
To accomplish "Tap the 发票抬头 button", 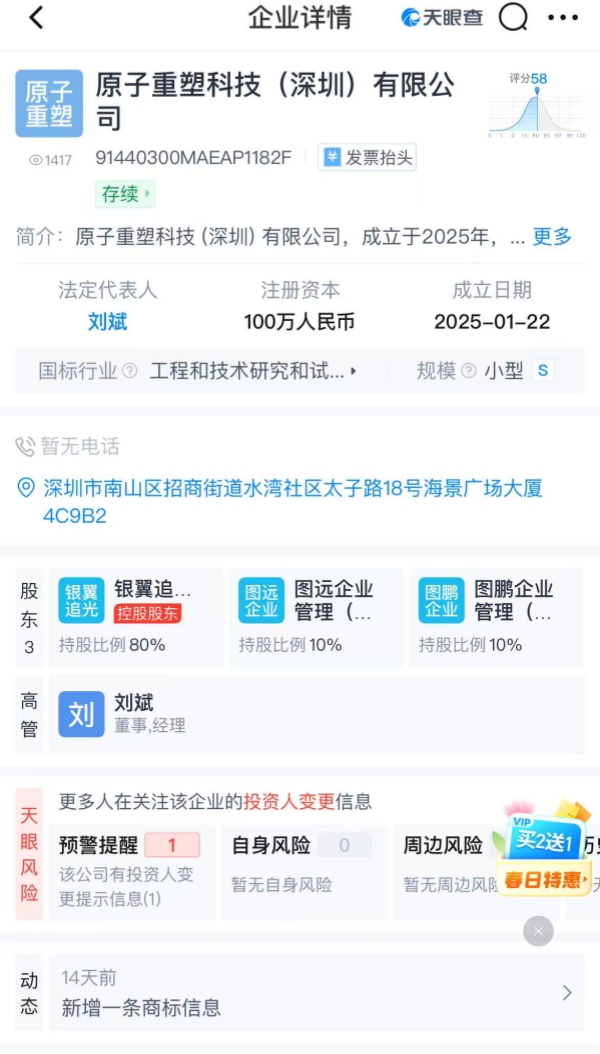I will tap(367, 158).
